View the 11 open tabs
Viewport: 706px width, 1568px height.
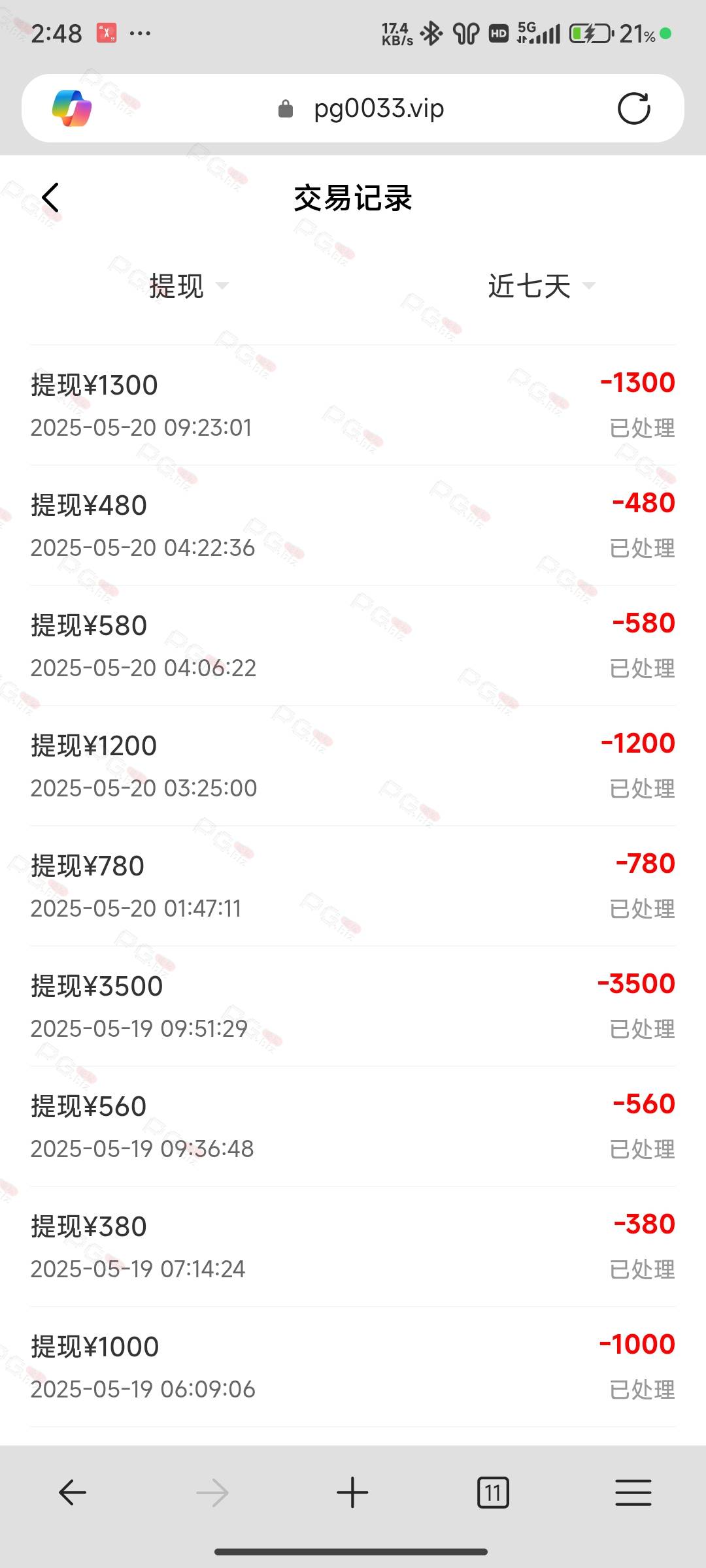tap(493, 1492)
